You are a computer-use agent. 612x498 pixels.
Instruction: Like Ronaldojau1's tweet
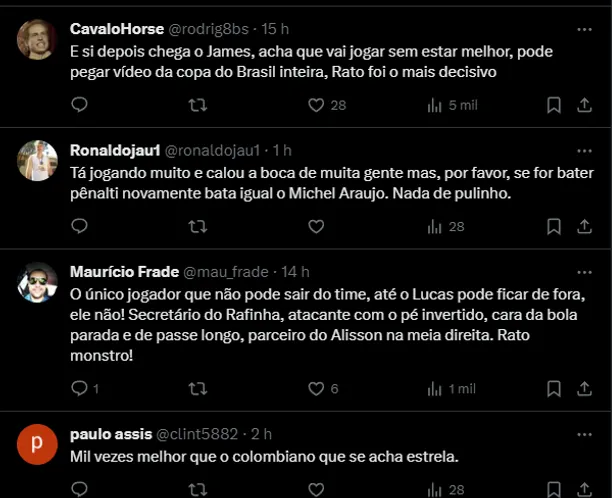click(x=316, y=227)
